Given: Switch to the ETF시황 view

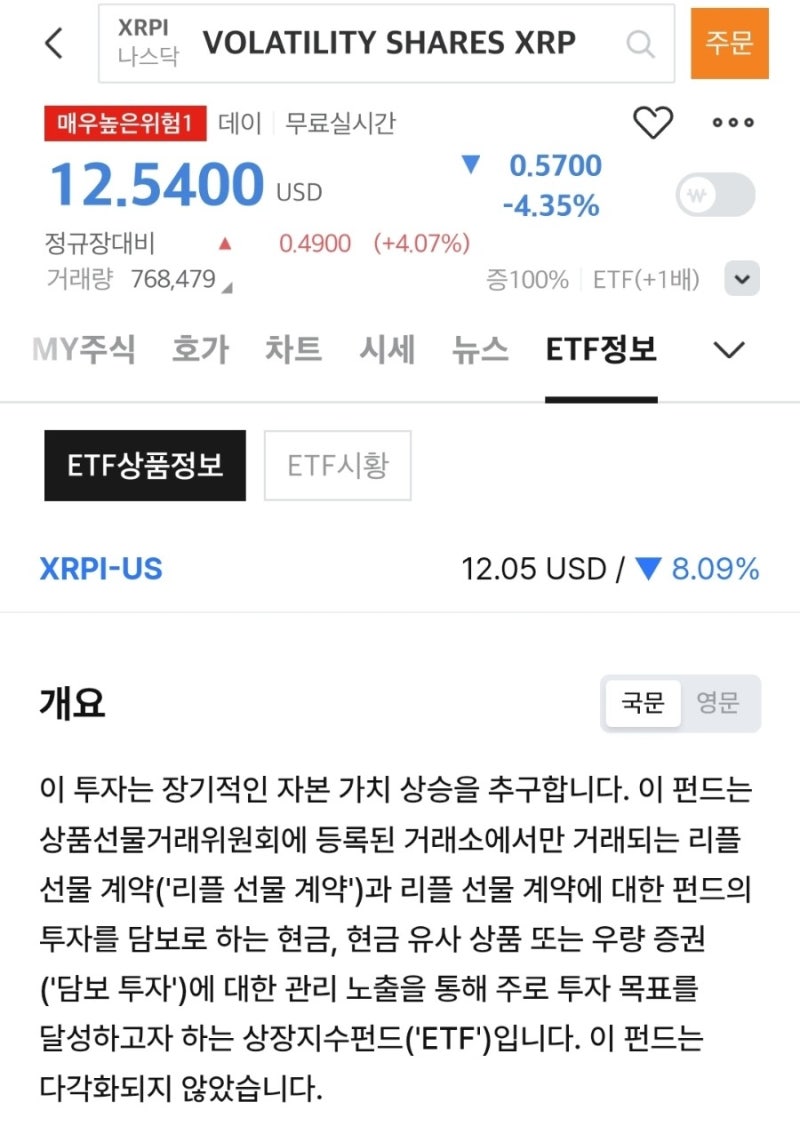Looking at the screenshot, I should point(336,464).
